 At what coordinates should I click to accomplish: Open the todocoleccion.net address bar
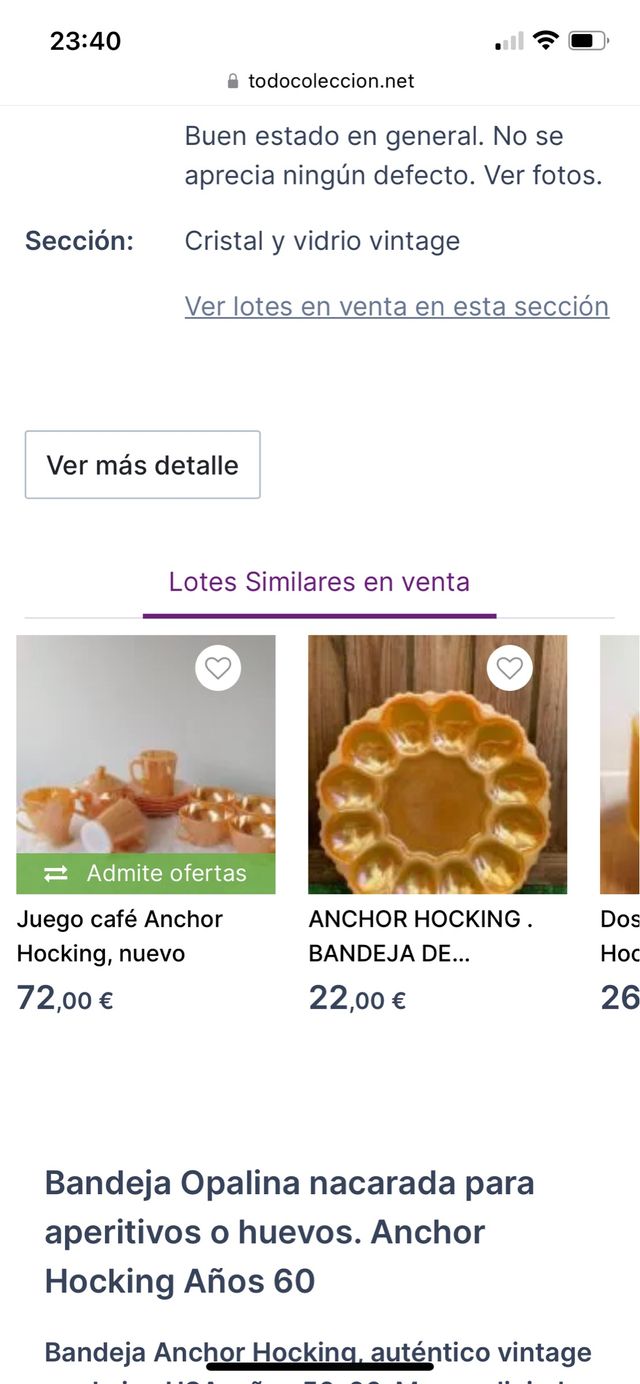pyautogui.click(x=320, y=81)
